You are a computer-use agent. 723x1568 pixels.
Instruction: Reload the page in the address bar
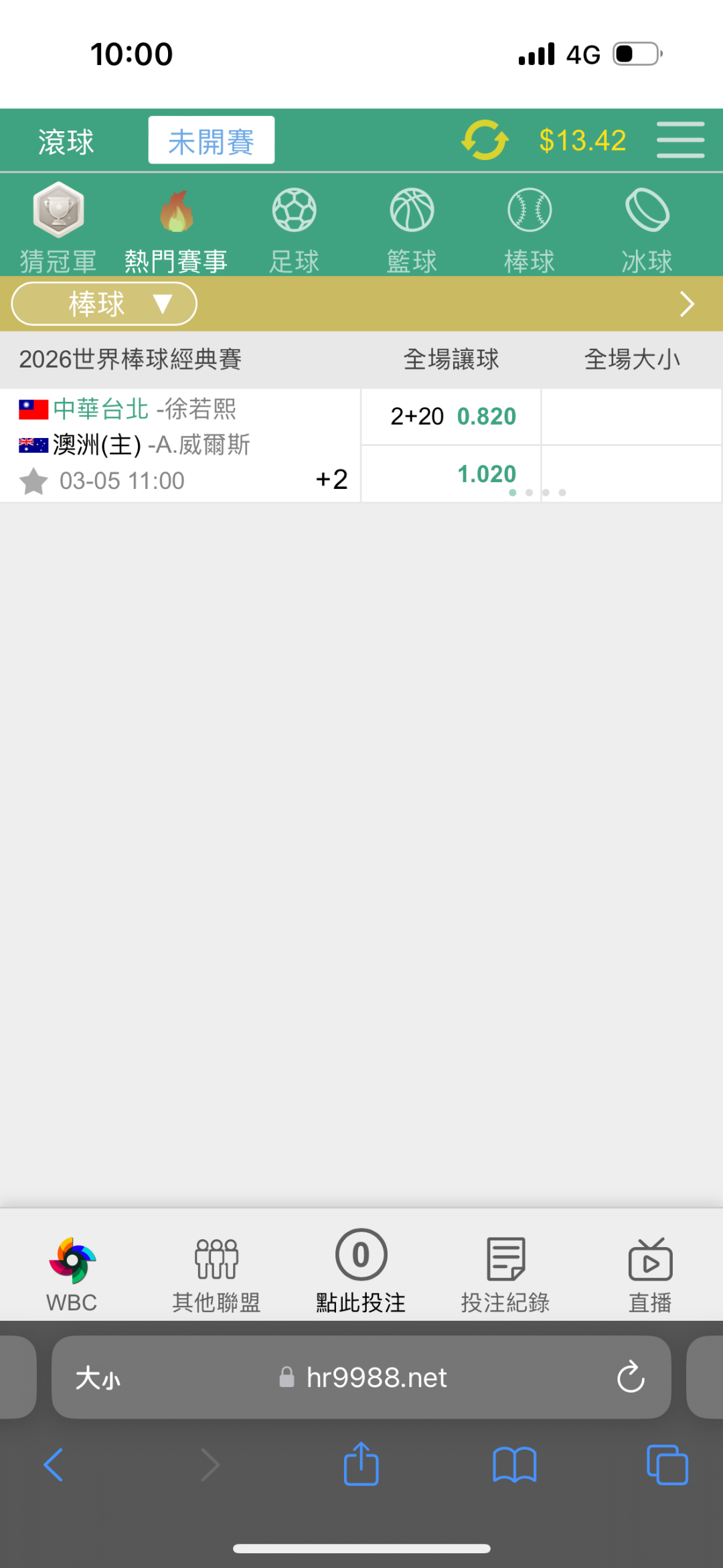pos(631,1377)
